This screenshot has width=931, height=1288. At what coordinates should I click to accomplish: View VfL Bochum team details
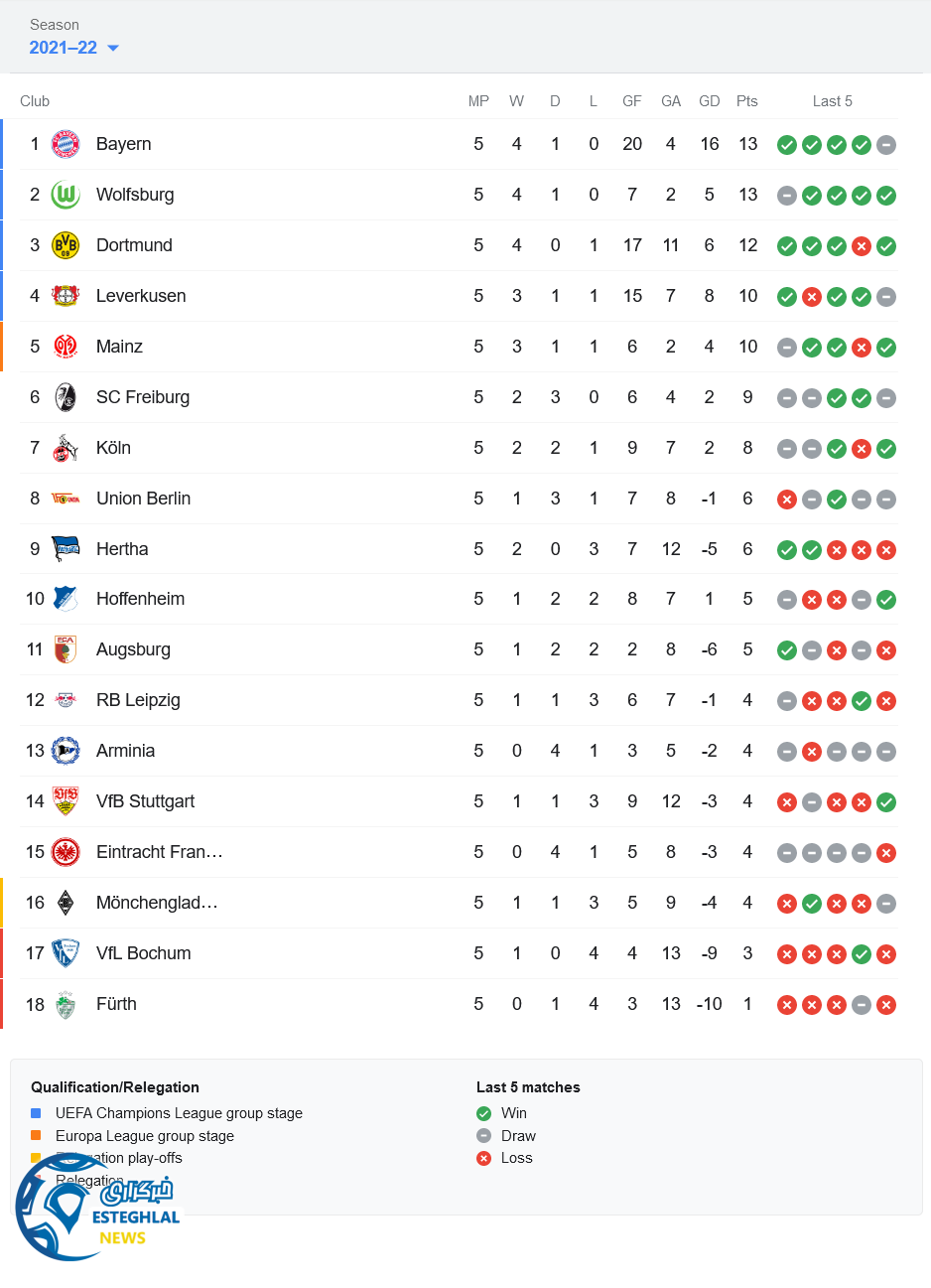tap(143, 953)
